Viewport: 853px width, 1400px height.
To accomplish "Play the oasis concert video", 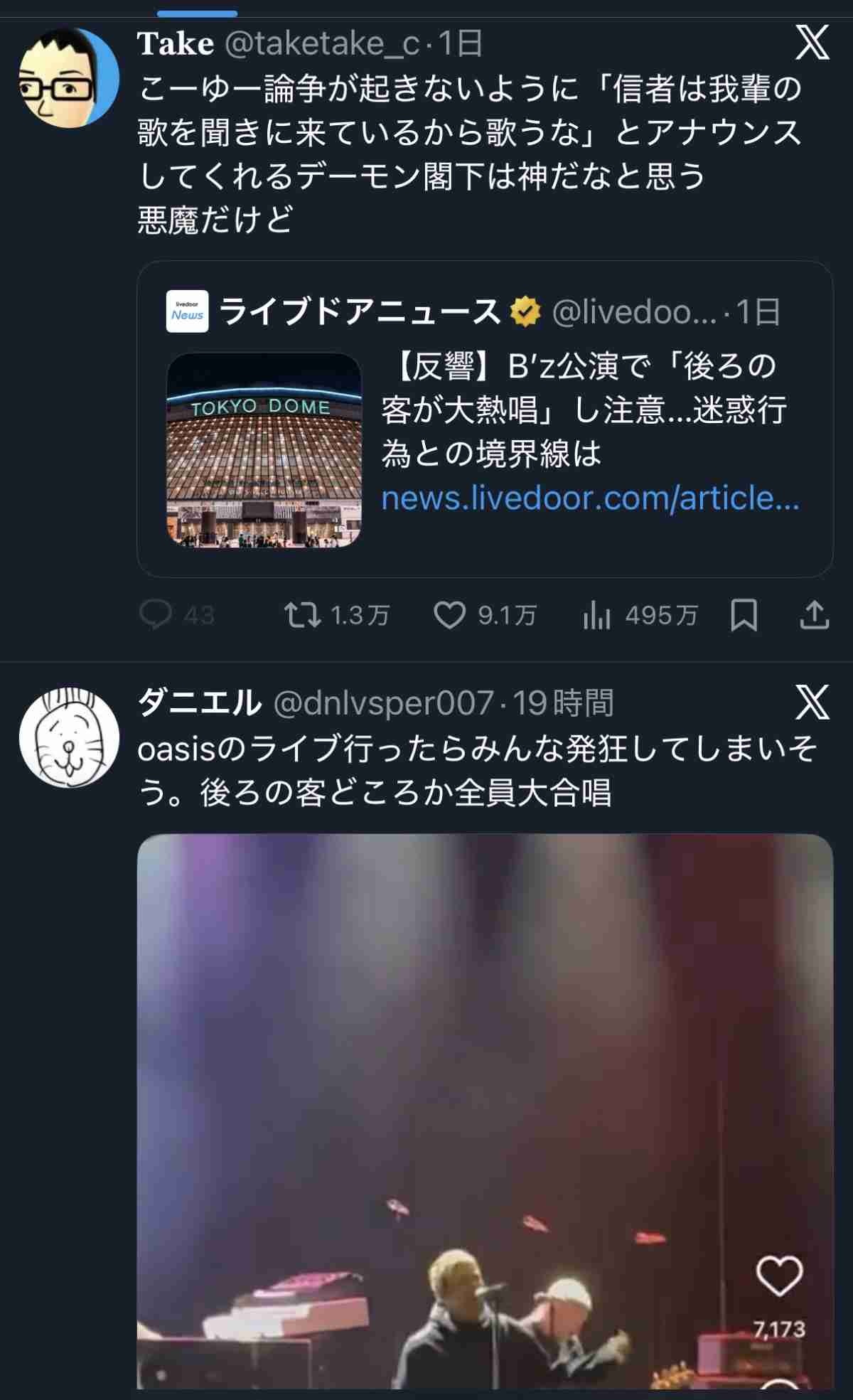I will pos(483,1067).
